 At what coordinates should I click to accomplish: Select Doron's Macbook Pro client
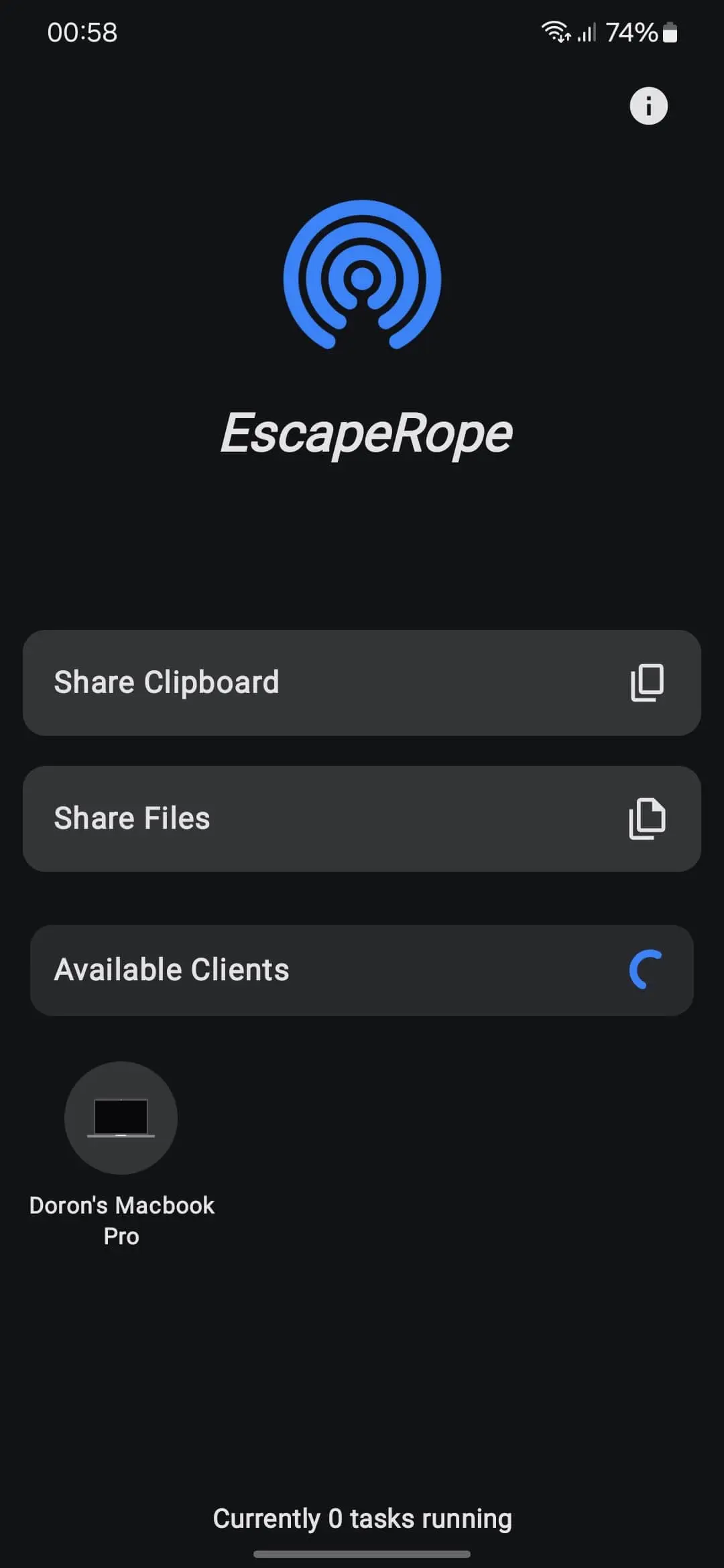click(121, 1118)
